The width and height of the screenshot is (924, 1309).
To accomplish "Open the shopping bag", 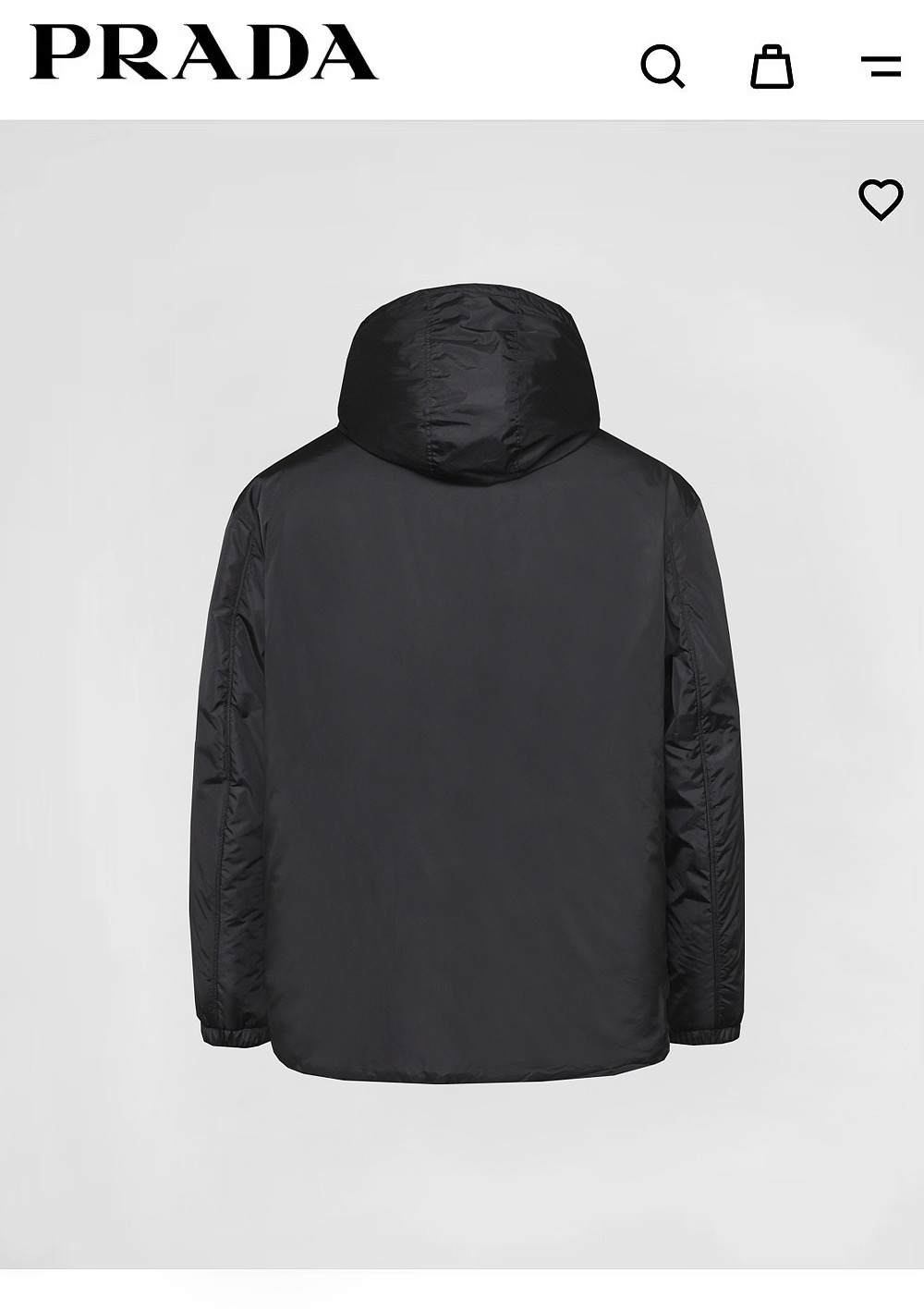I will 772,66.
